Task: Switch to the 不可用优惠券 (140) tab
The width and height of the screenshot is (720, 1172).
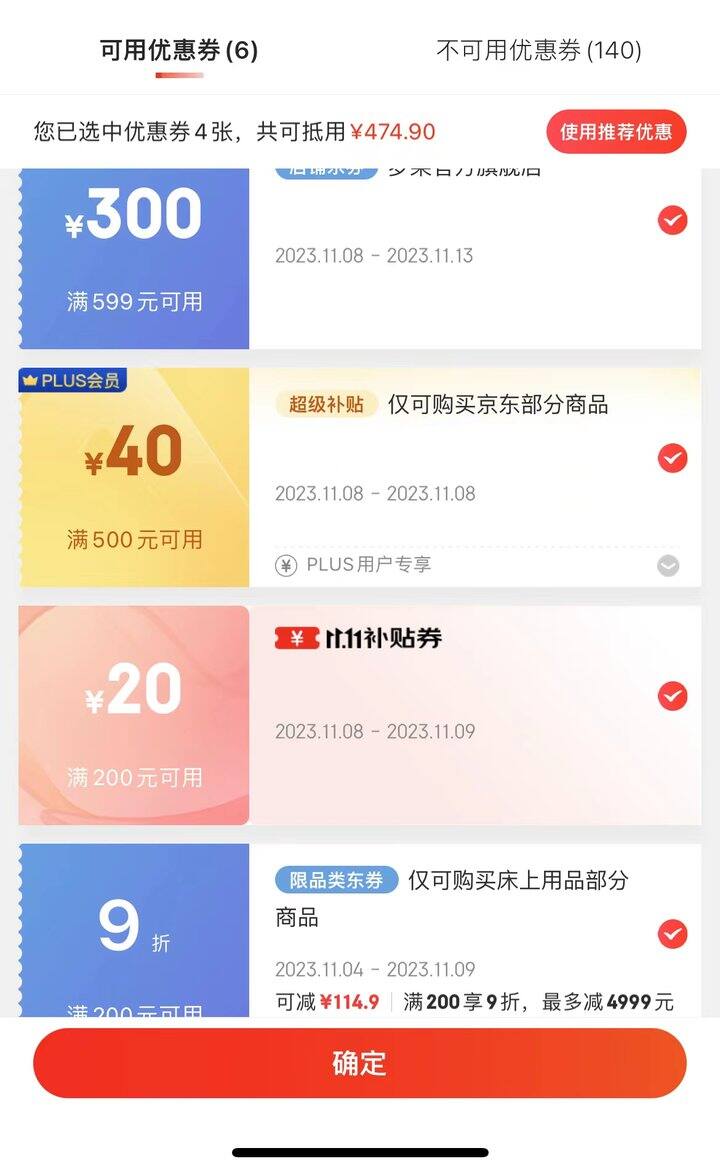Action: (x=538, y=50)
